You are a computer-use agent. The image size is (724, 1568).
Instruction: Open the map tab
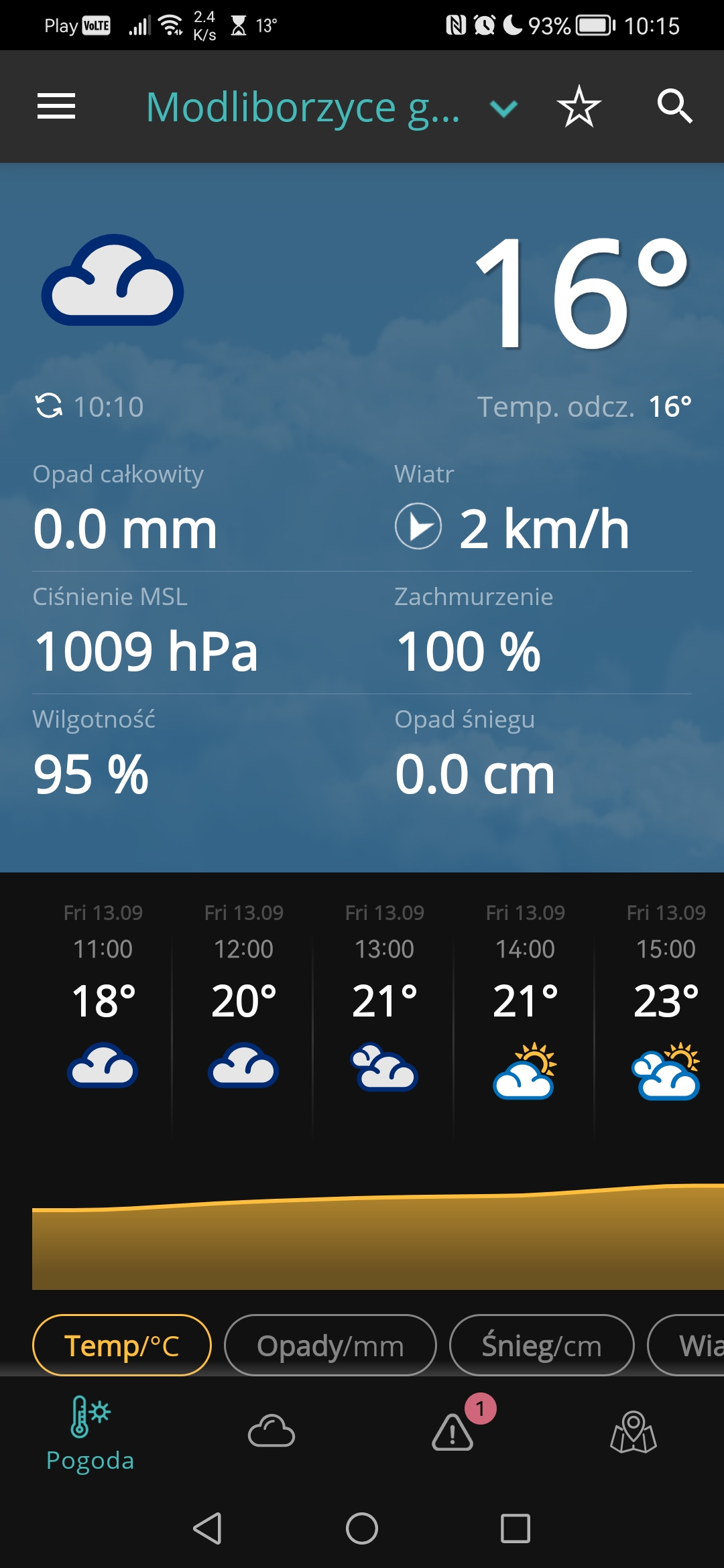pos(633,1431)
